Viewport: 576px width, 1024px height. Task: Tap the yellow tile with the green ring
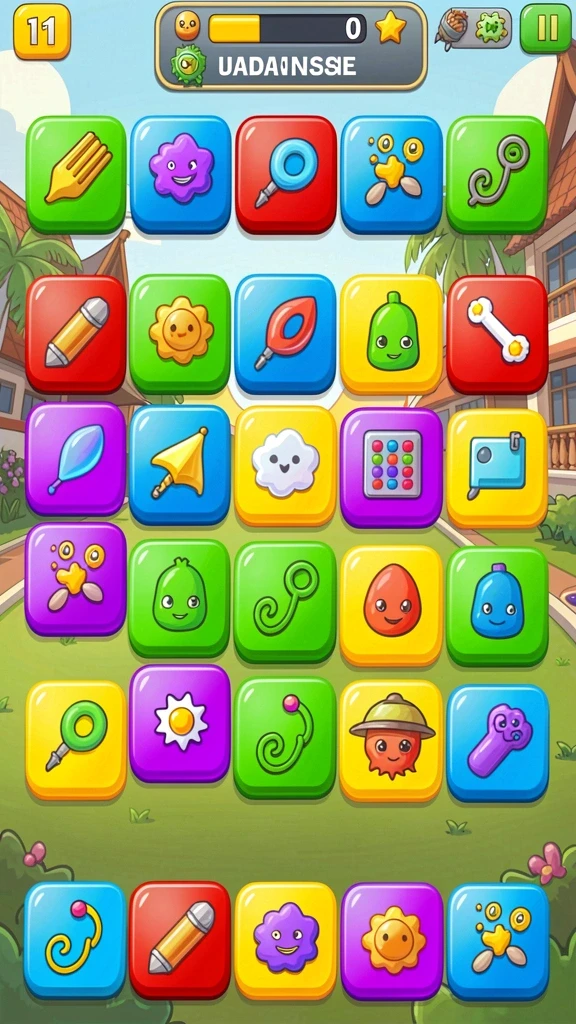click(76, 740)
